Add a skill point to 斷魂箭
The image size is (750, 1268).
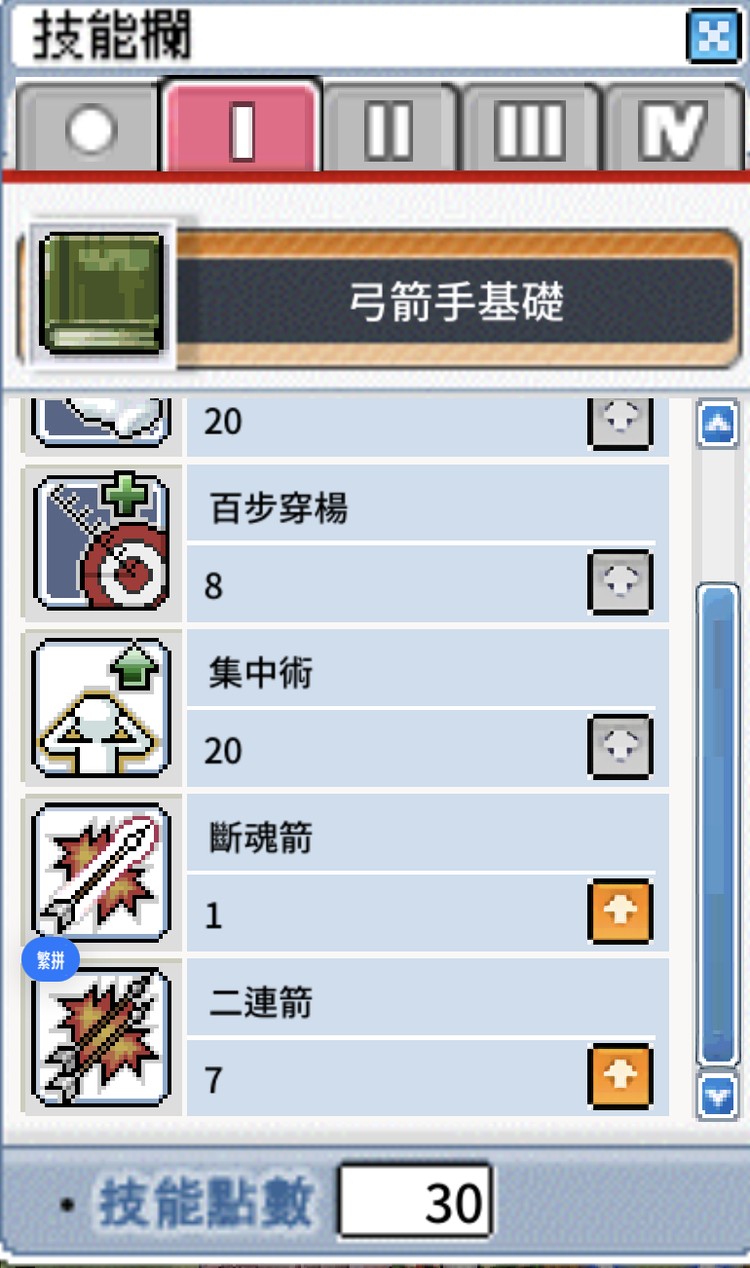click(x=620, y=912)
